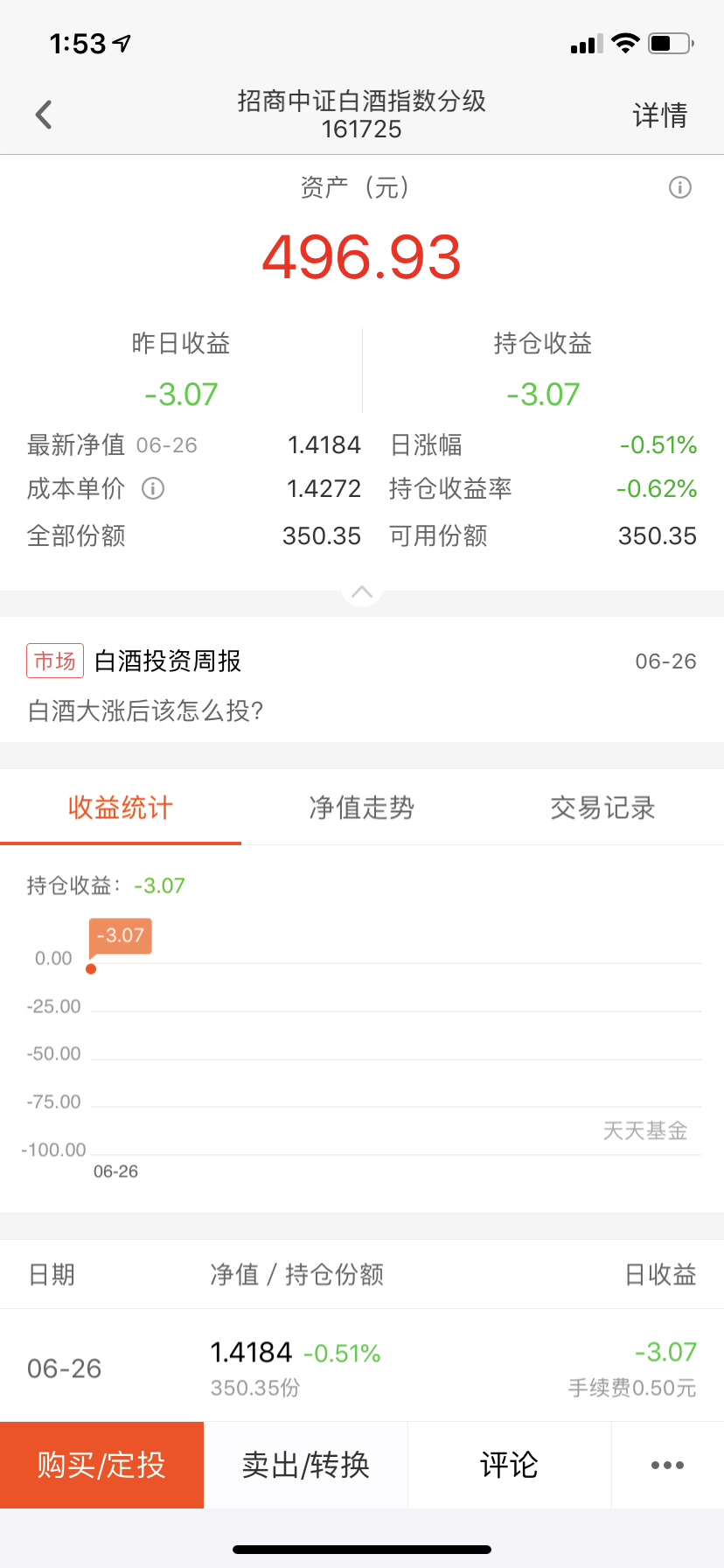Switch to the 净值走势 tab

point(362,808)
